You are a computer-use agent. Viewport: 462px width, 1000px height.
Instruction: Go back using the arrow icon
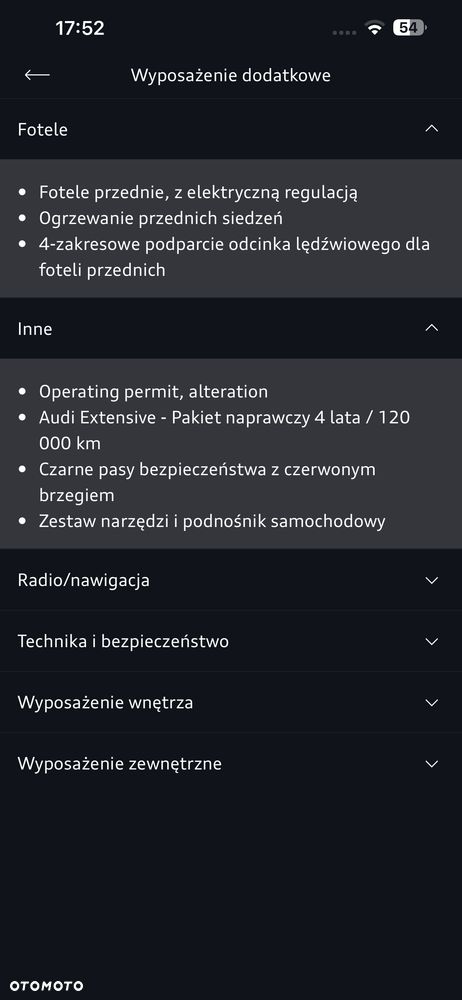[37, 75]
